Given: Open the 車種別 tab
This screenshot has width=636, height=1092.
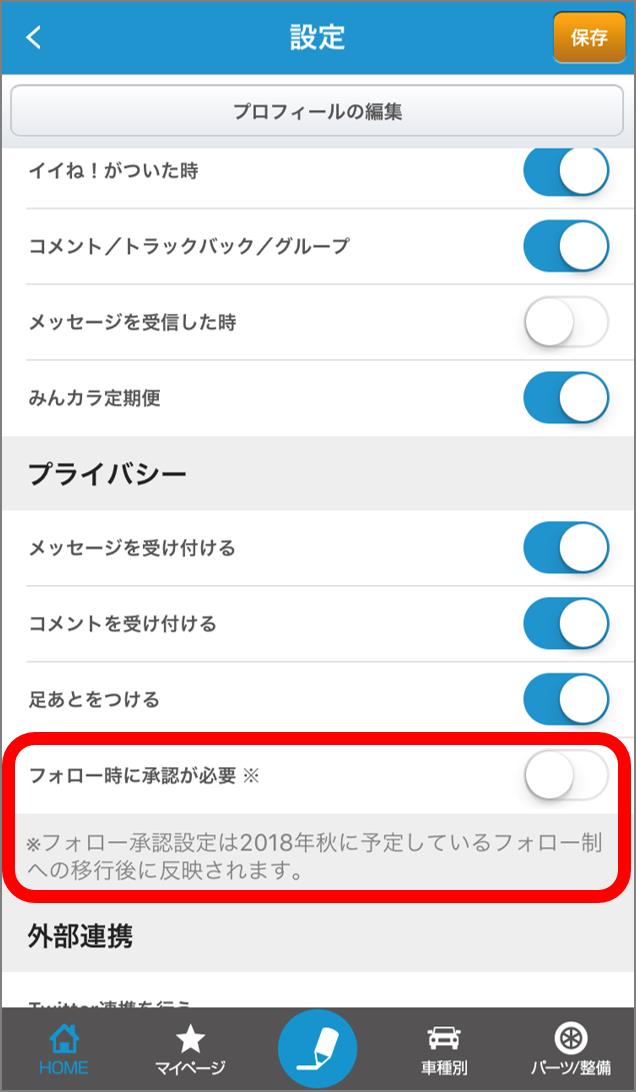Looking at the screenshot, I should (x=444, y=1049).
